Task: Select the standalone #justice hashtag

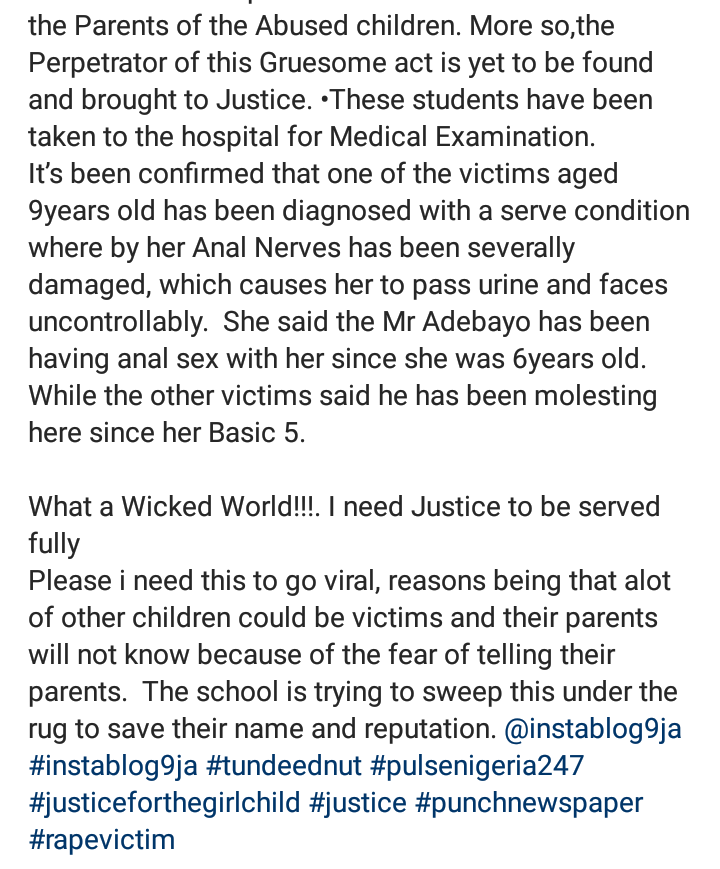Action: (x=359, y=803)
